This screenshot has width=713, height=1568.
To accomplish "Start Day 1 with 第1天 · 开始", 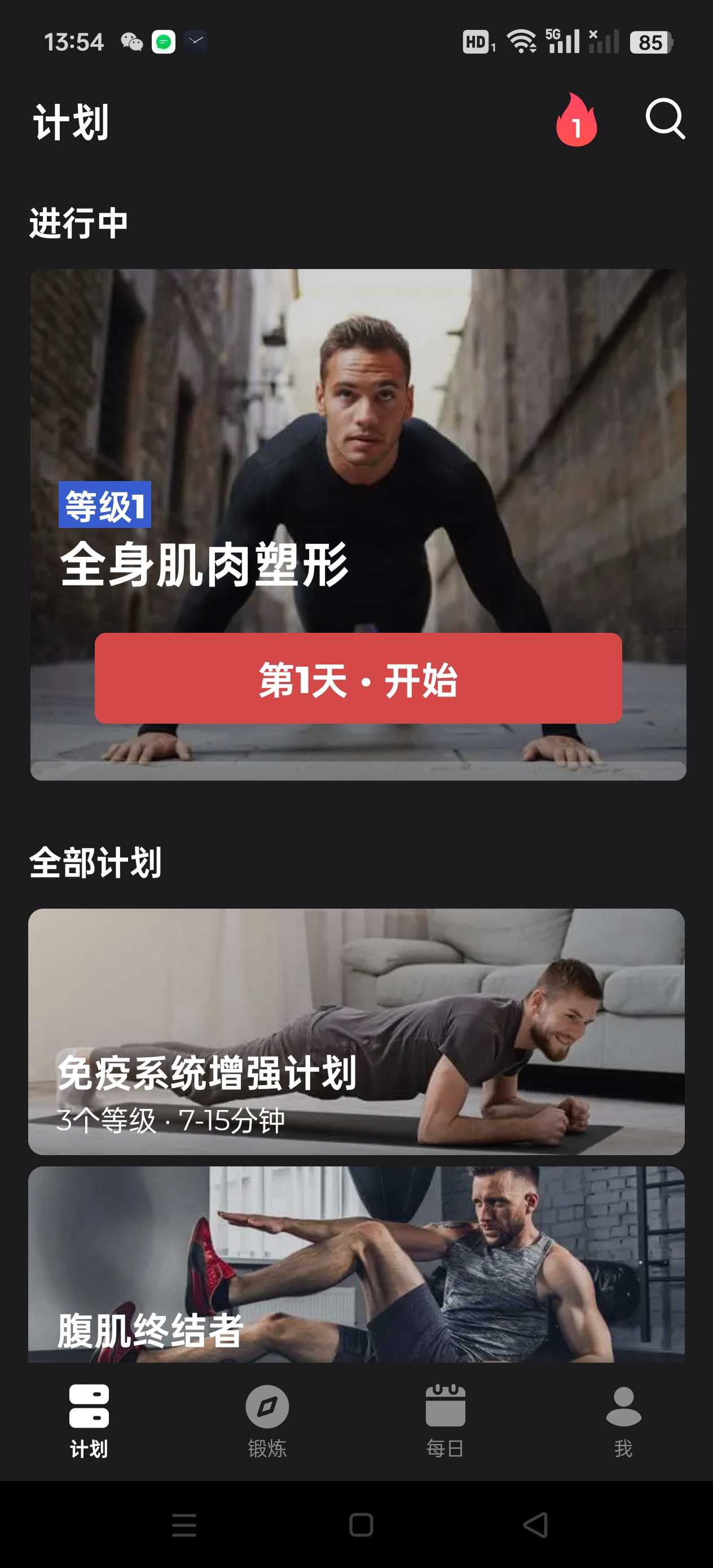I will [x=358, y=678].
